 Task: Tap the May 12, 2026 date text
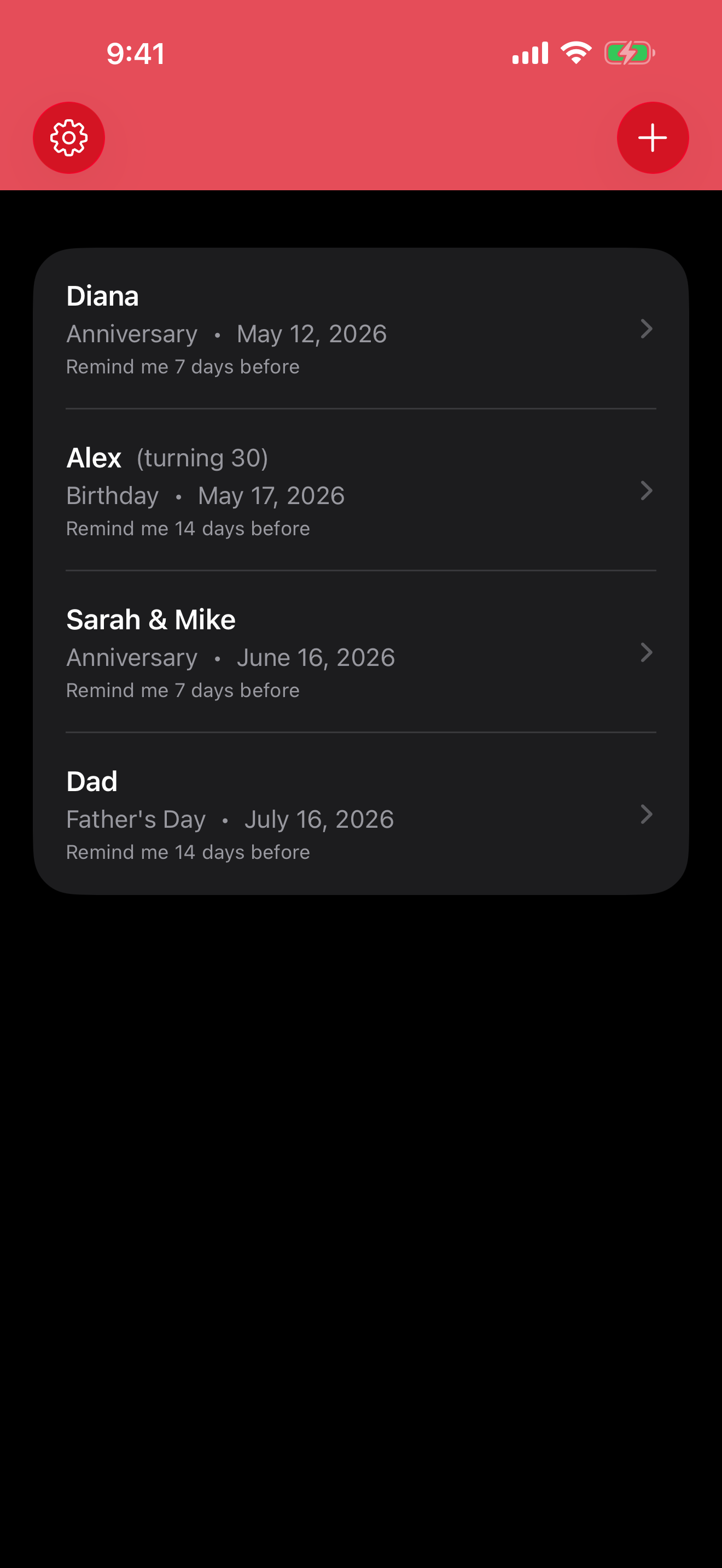tap(311, 333)
